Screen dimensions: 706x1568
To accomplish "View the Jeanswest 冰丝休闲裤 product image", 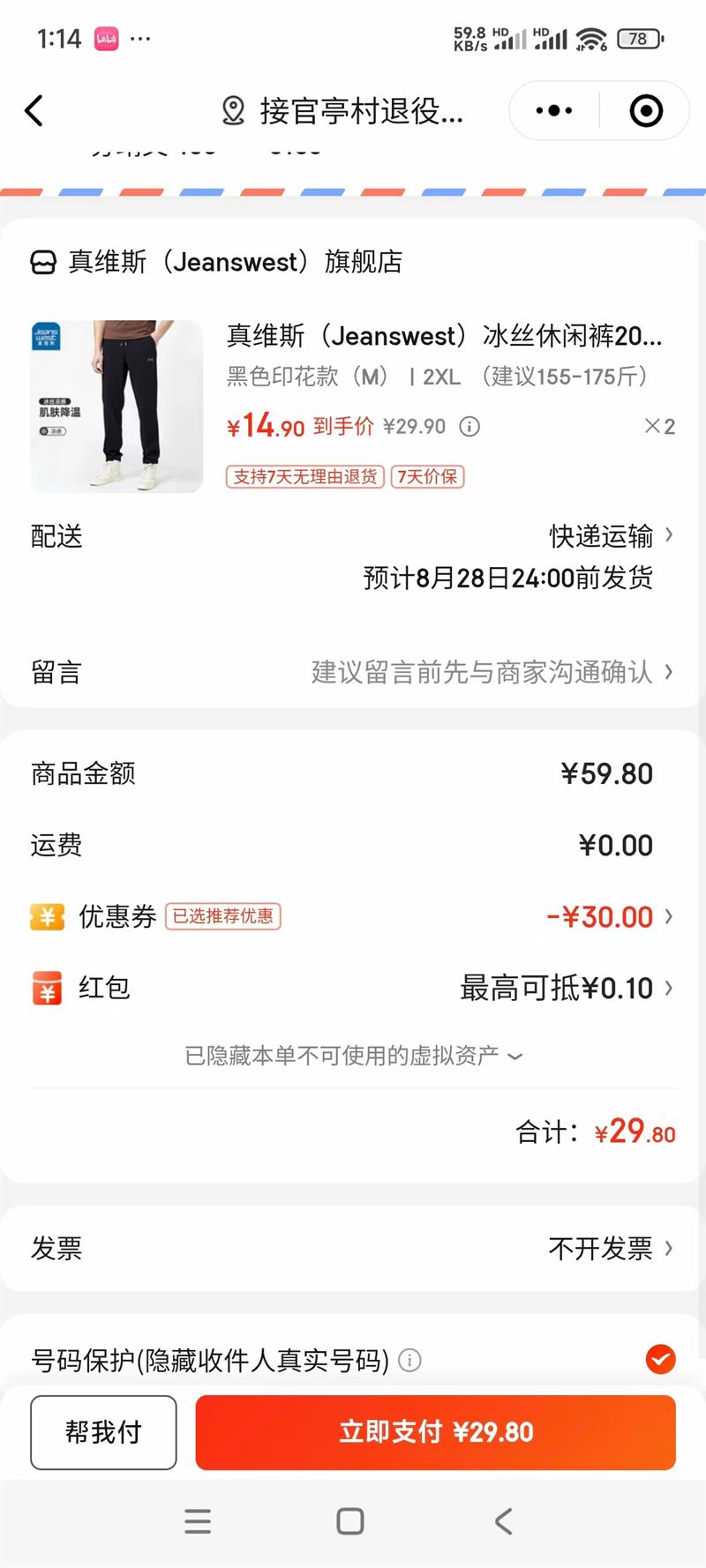I will pos(116,406).
